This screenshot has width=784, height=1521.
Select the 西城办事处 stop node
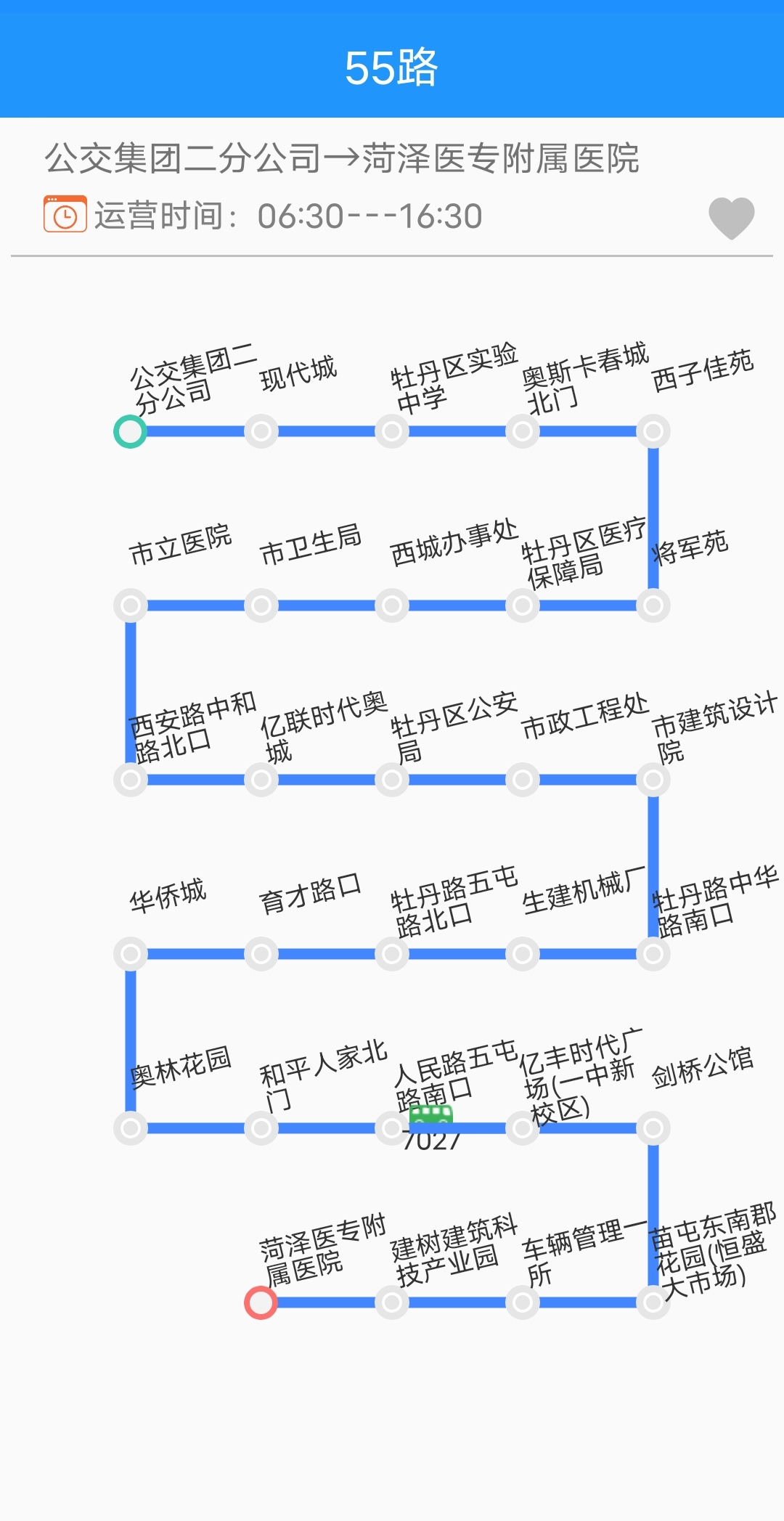tap(392, 605)
